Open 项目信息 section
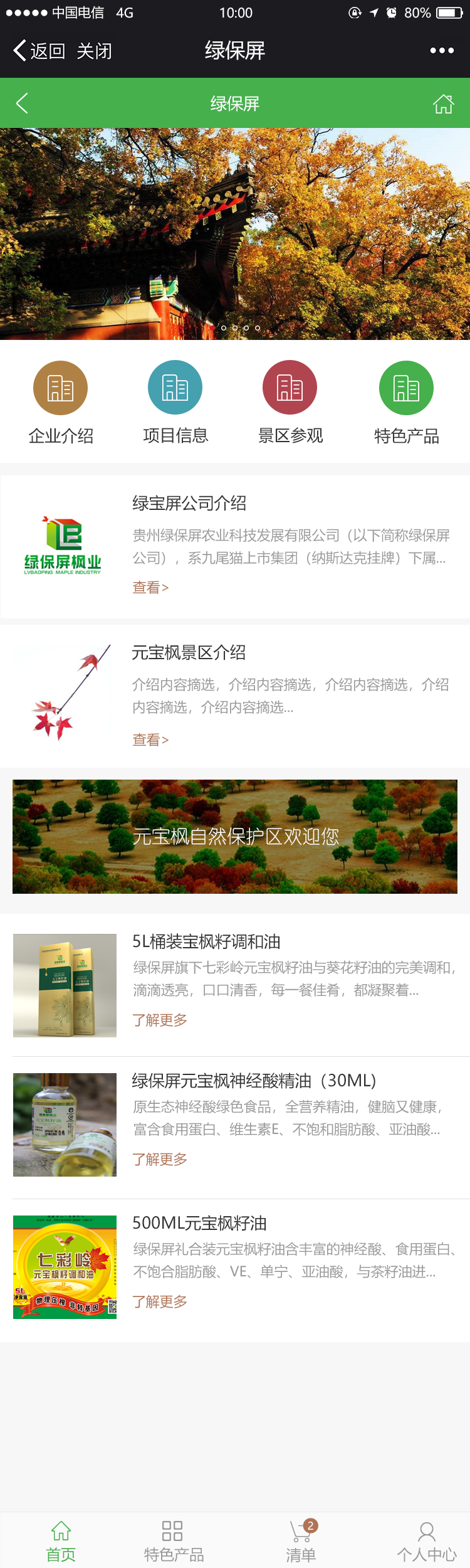Screen dimensions: 470x1568 tap(175, 401)
